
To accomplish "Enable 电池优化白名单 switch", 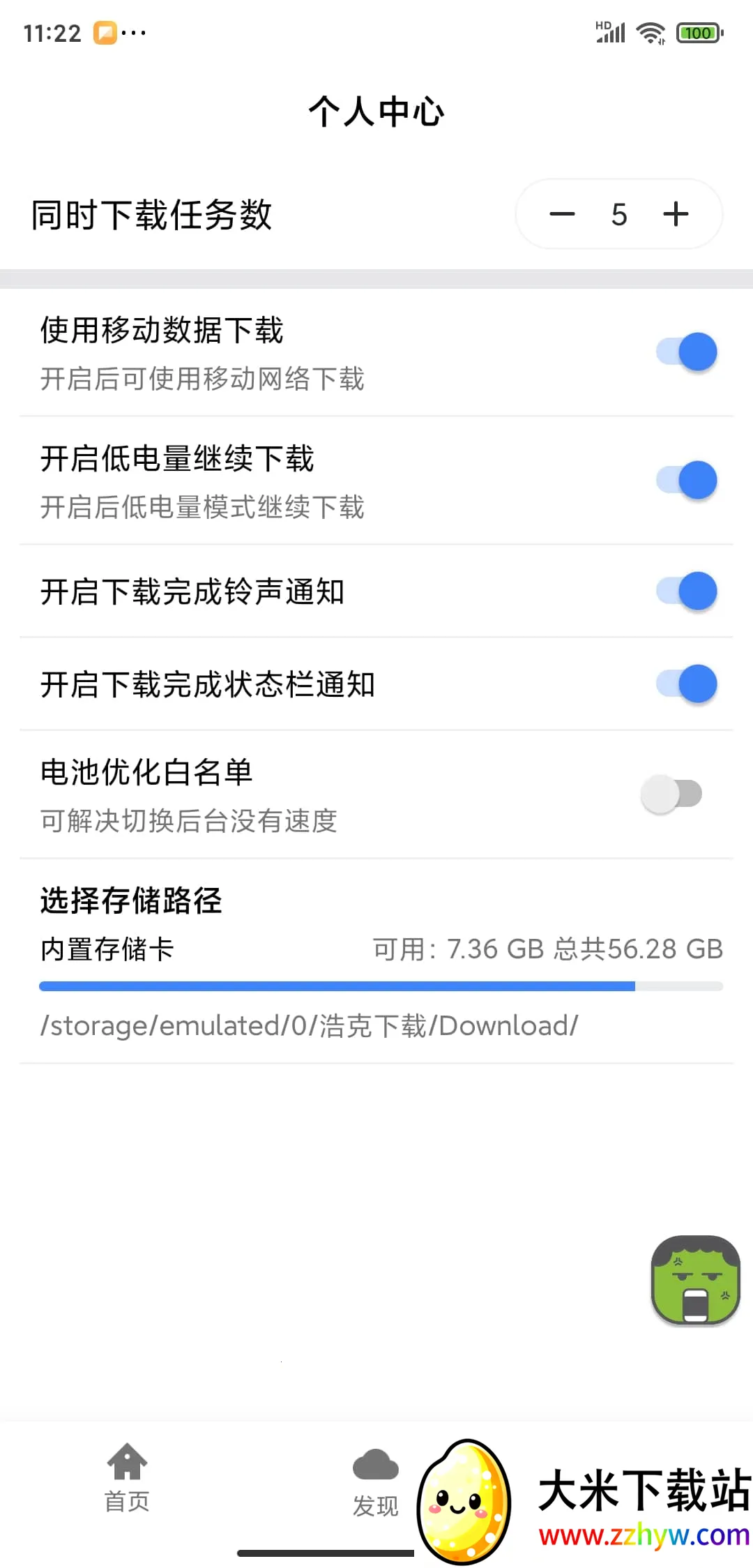I will pyautogui.click(x=673, y=794).
